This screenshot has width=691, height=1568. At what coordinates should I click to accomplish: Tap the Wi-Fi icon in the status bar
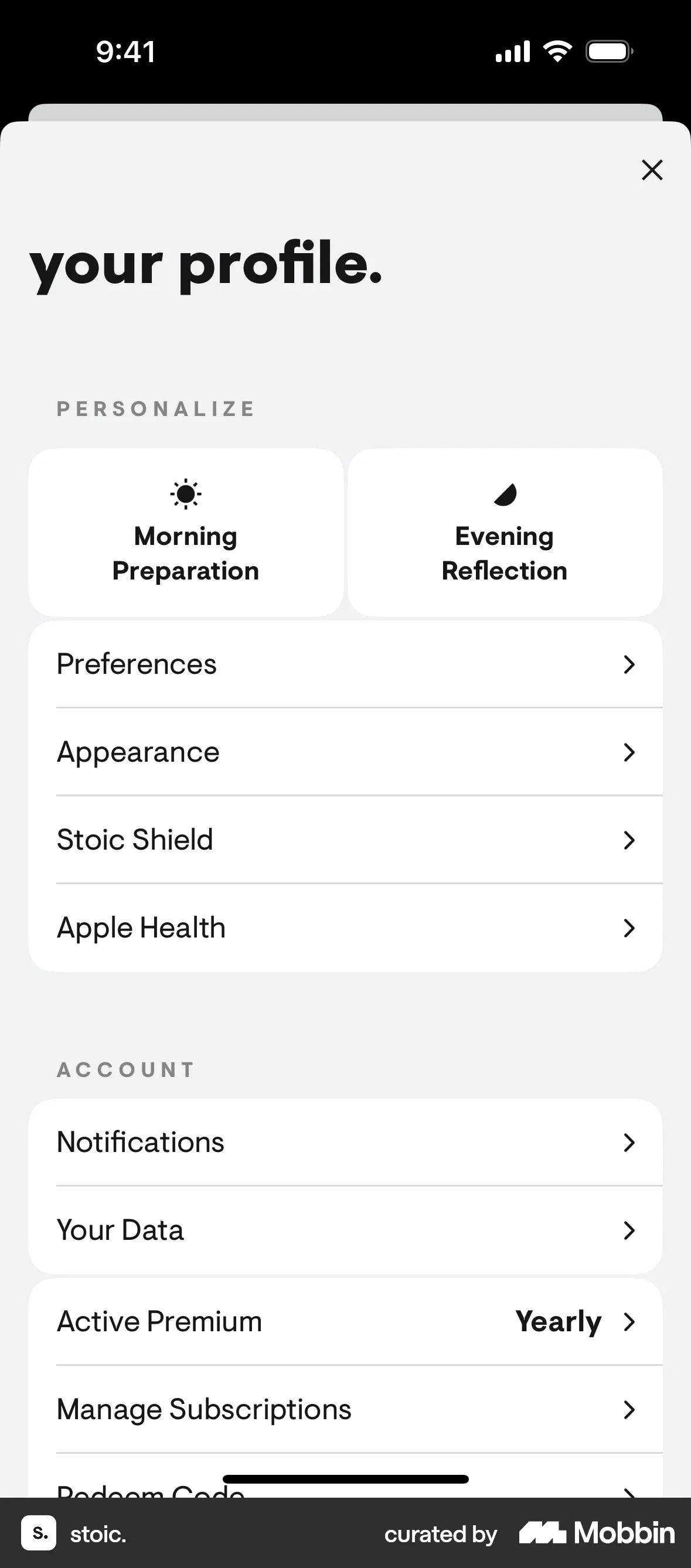557,50
